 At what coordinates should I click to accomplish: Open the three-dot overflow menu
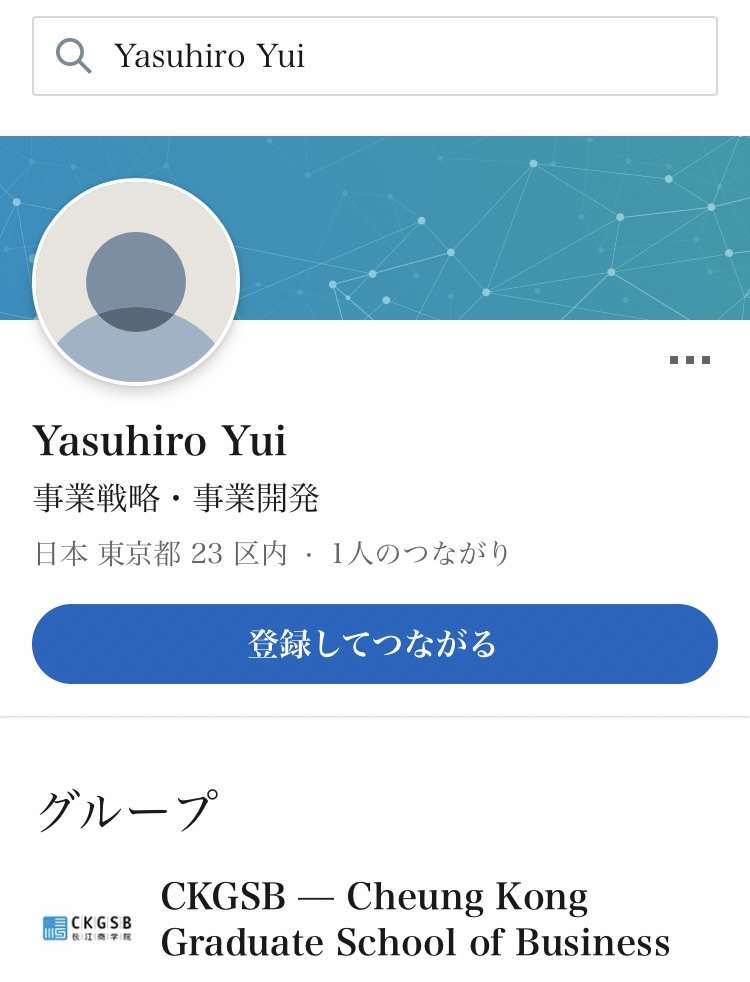[x=689, y=360]
